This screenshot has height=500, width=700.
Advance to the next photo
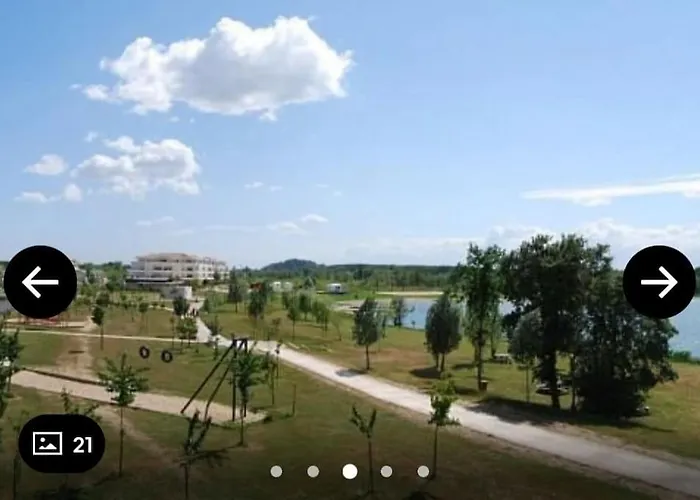pos(659,282)
